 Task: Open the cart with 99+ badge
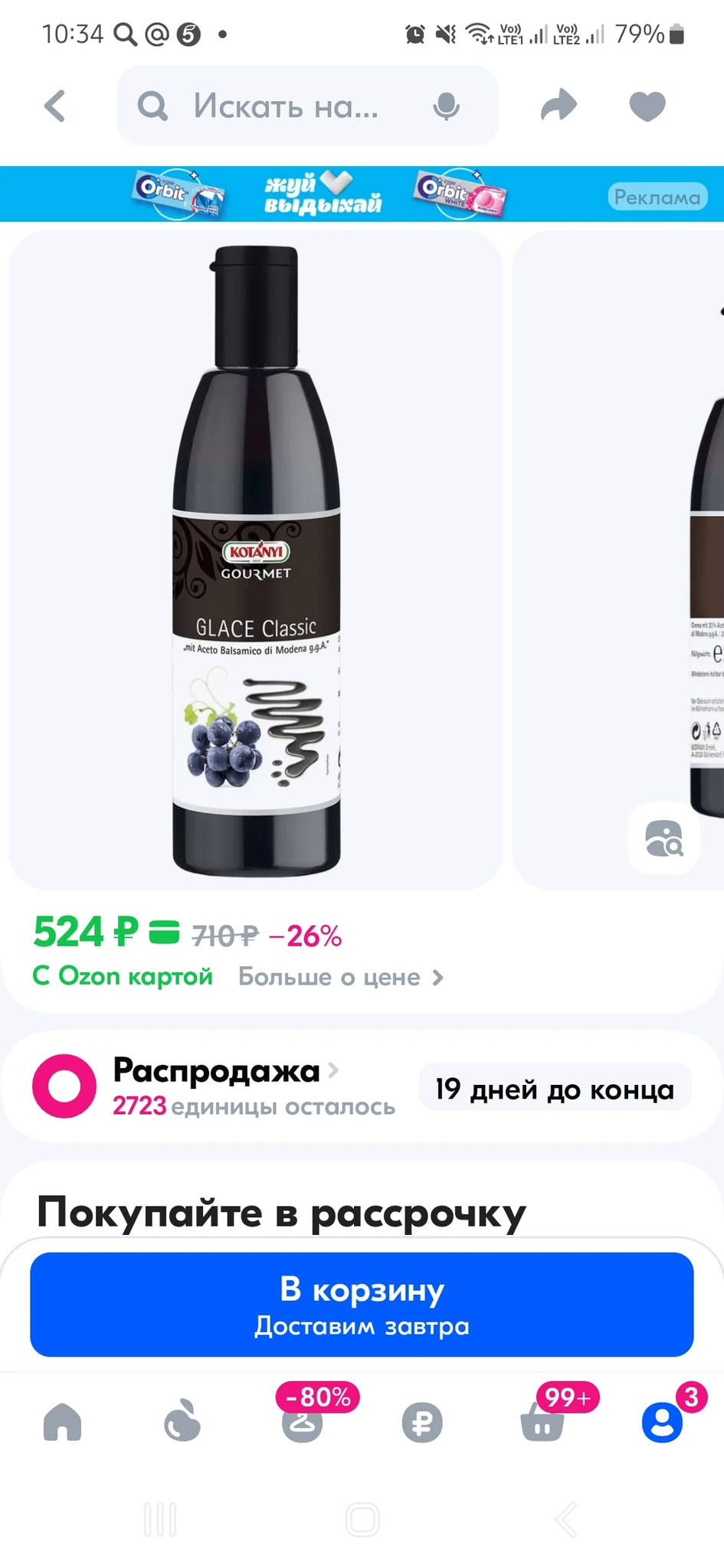542,1423
